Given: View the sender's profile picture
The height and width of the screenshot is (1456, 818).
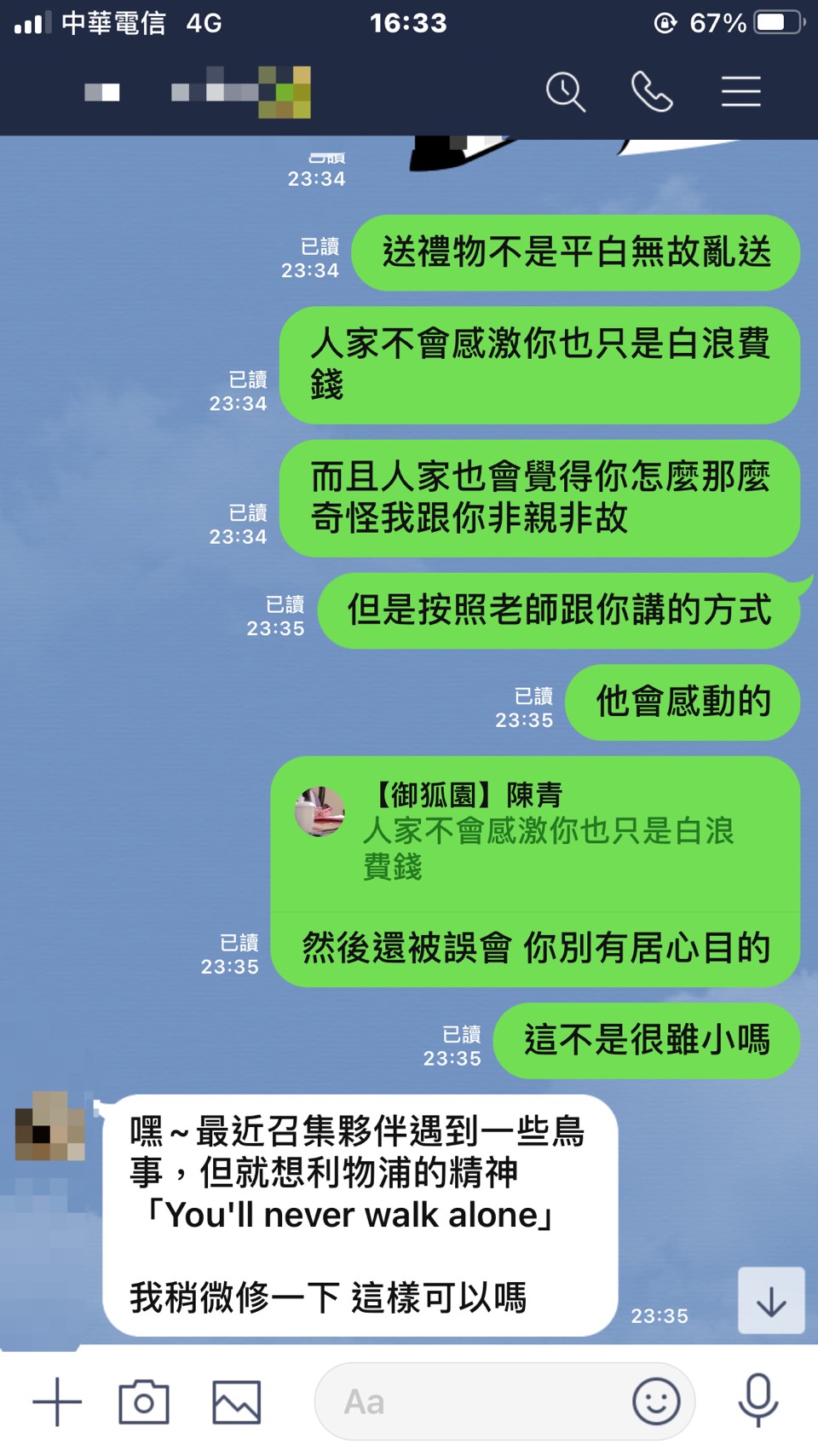Looking at the screenshot, I should (50, 1127).
